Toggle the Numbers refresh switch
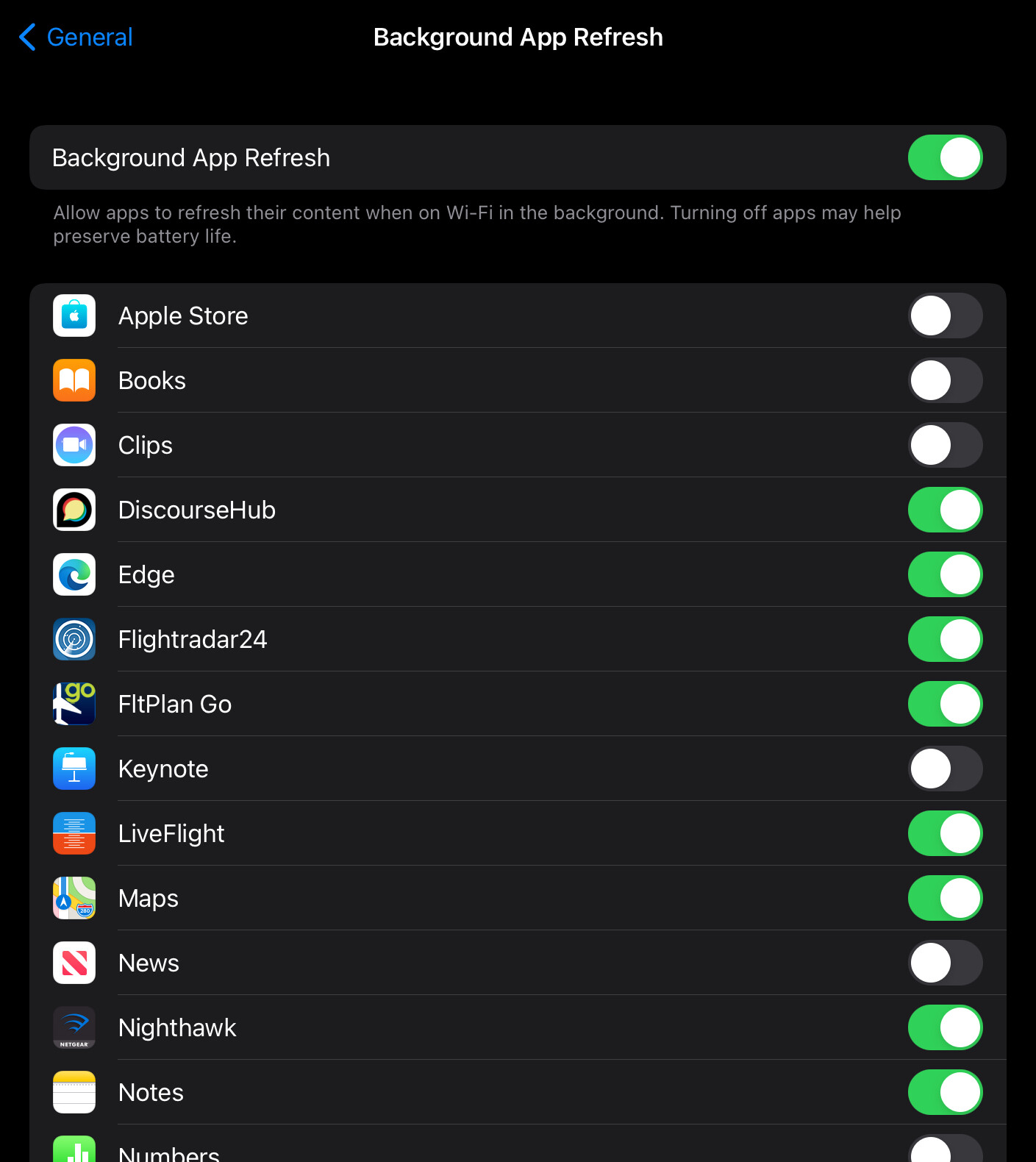The height and width of the screenshot is (1162, 1036). (x=945, y=1150)
